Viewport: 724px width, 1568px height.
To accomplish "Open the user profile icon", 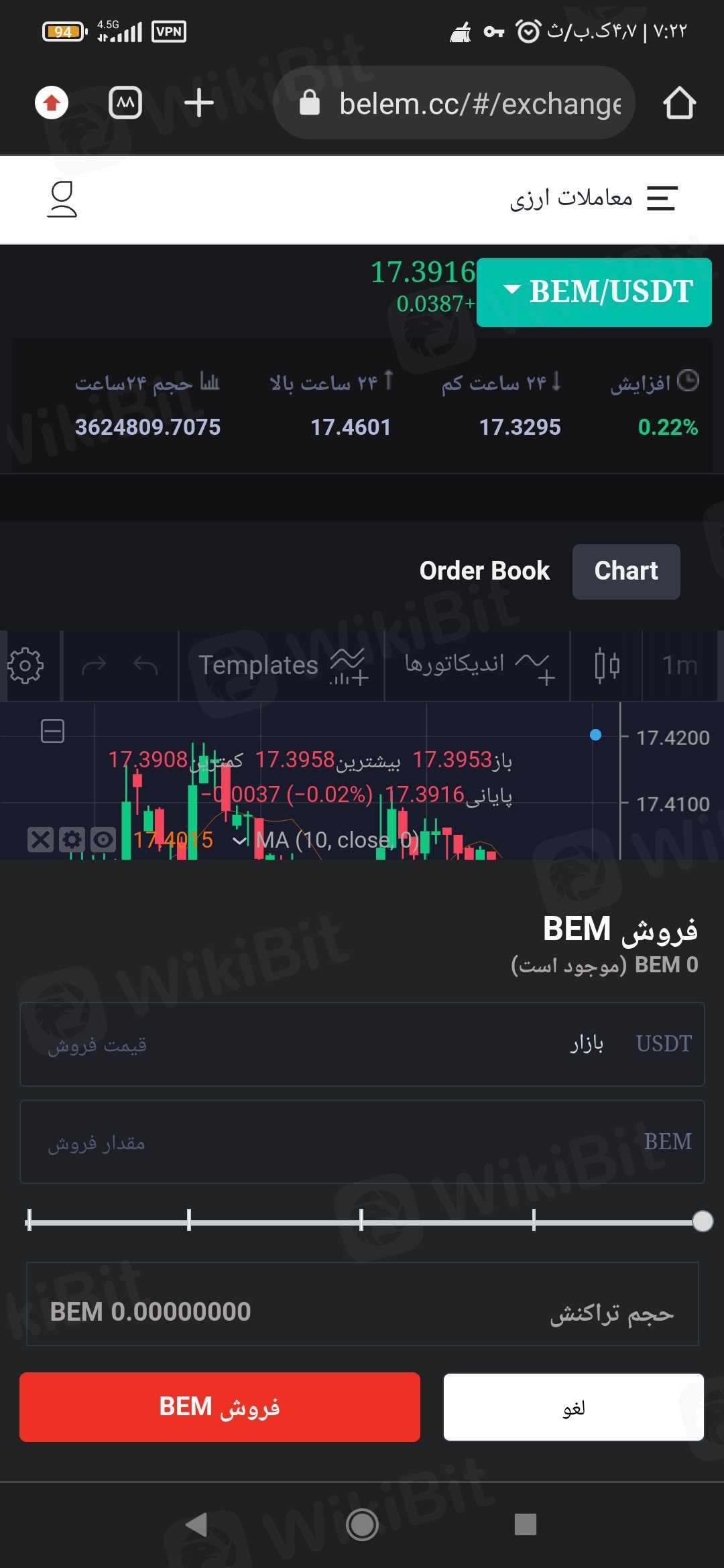I will pos(62,199).
